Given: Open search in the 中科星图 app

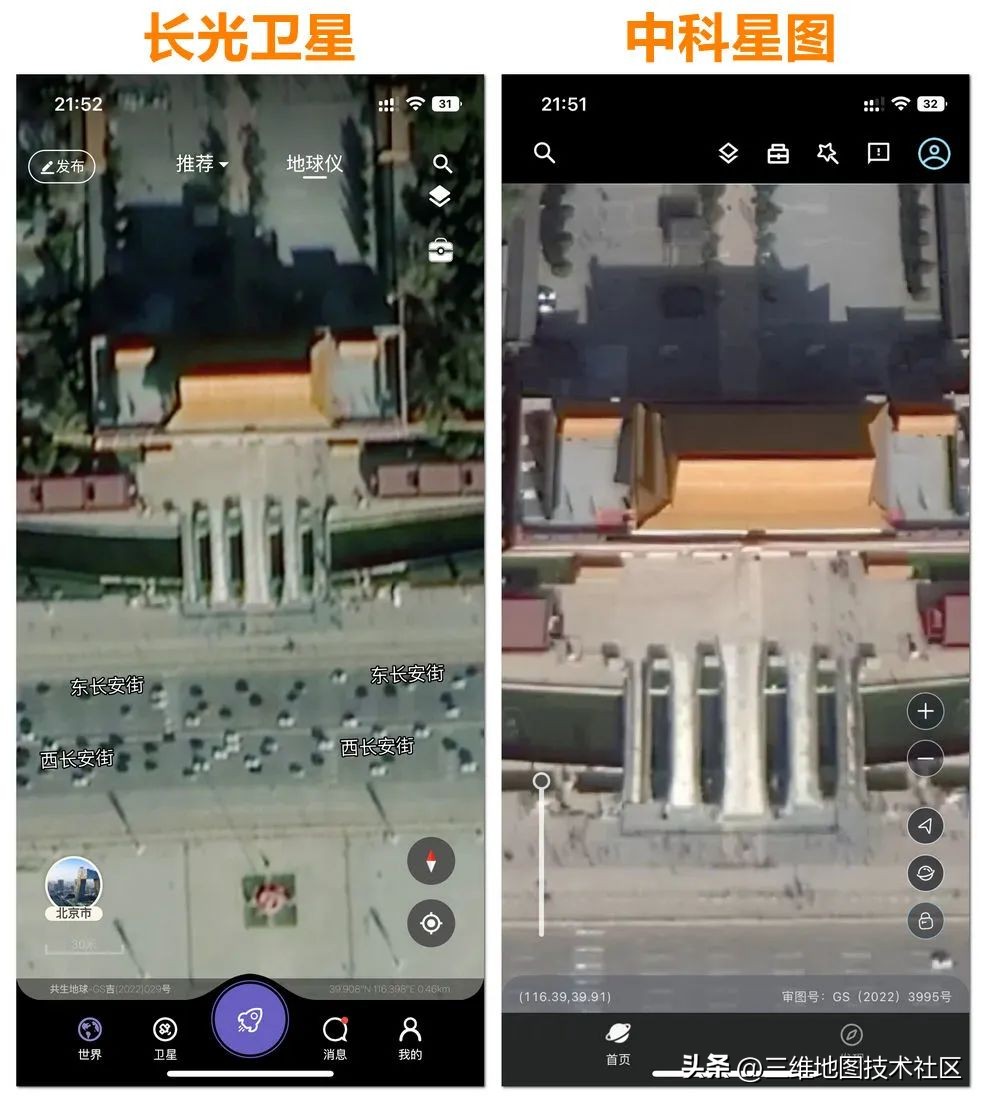Looking at the screenshot, I should point(544,154).
